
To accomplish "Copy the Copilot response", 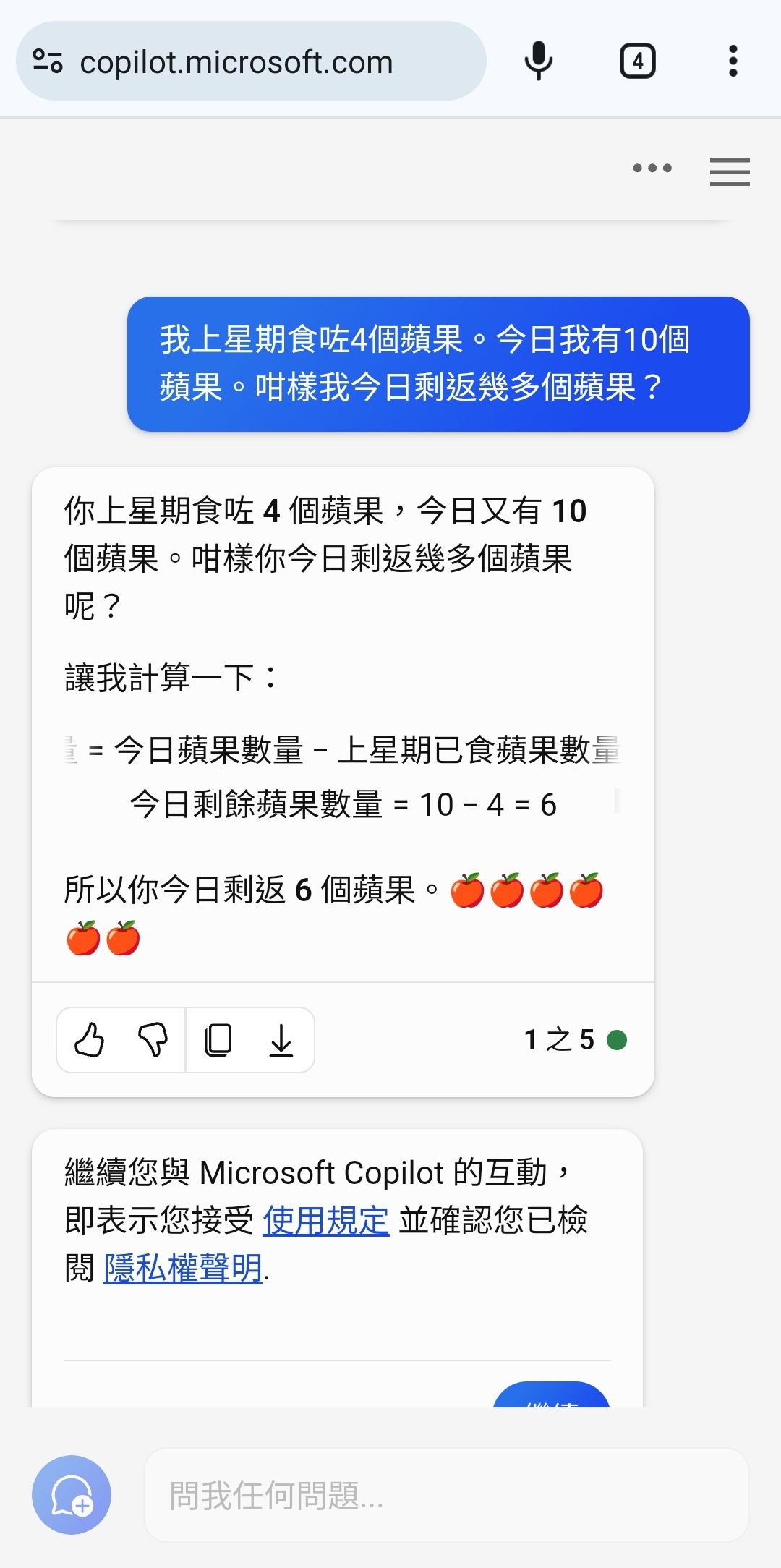I will 218,1040.
